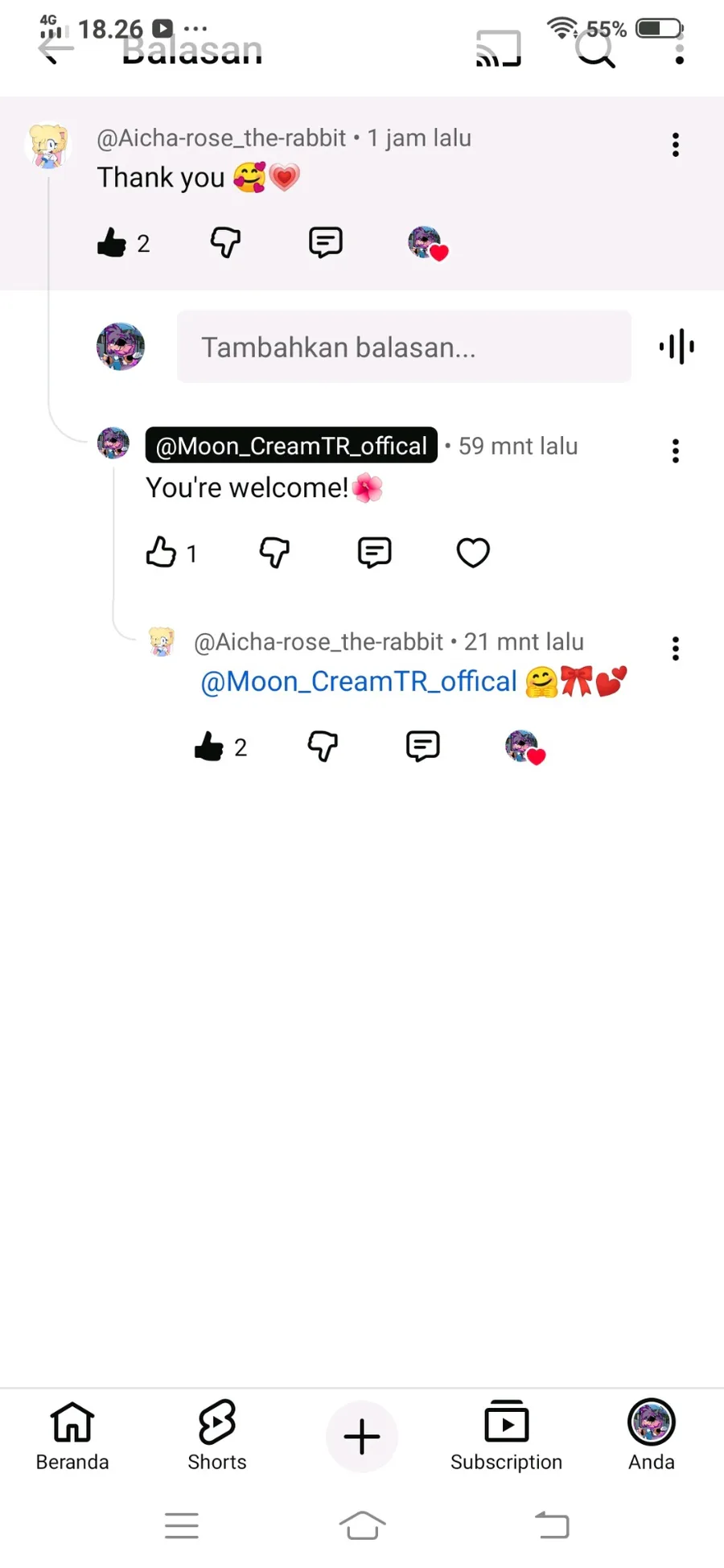Open options for the "Thank you" comment
Viewport: 724px width, 1568px height.
(676, 145)
